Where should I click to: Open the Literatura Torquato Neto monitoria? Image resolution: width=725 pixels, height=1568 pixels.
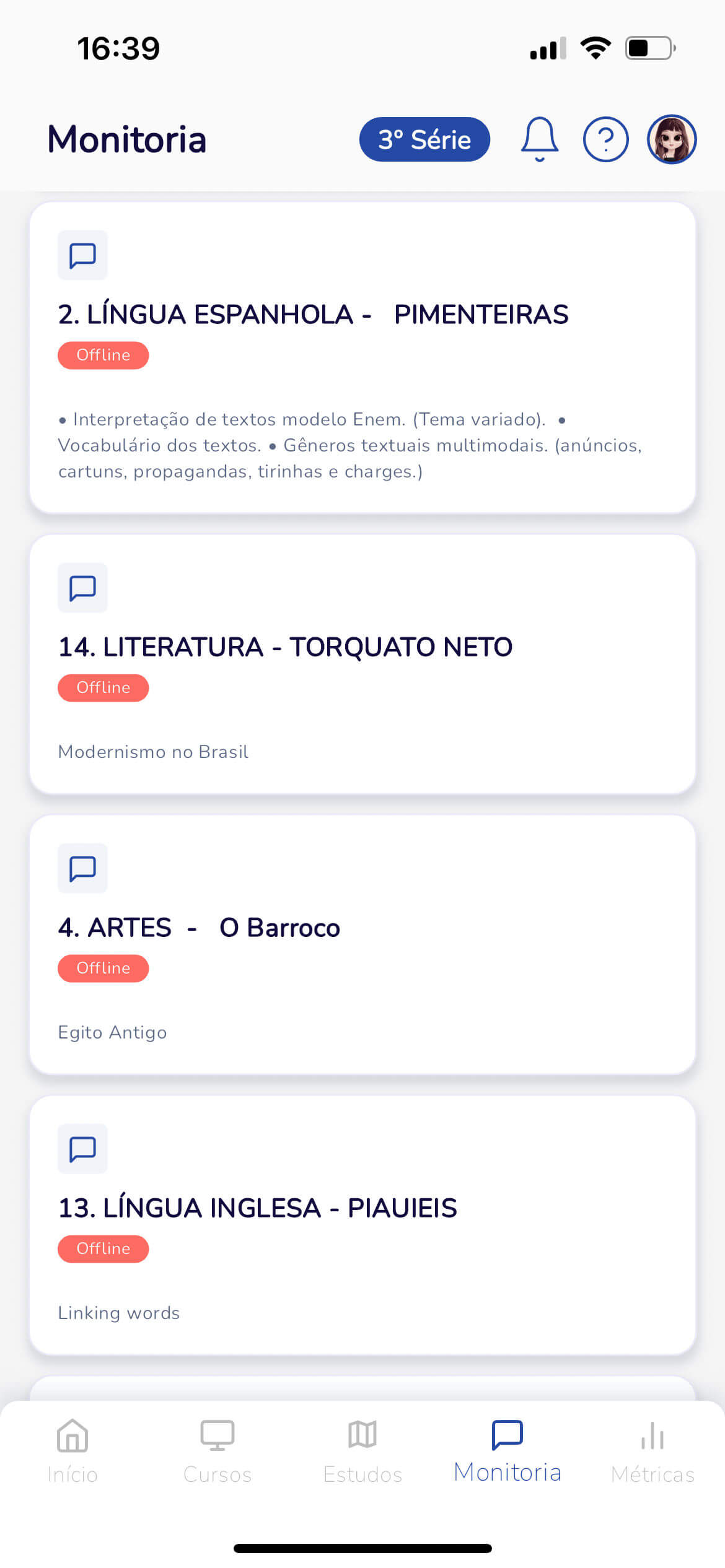(362, 663)
